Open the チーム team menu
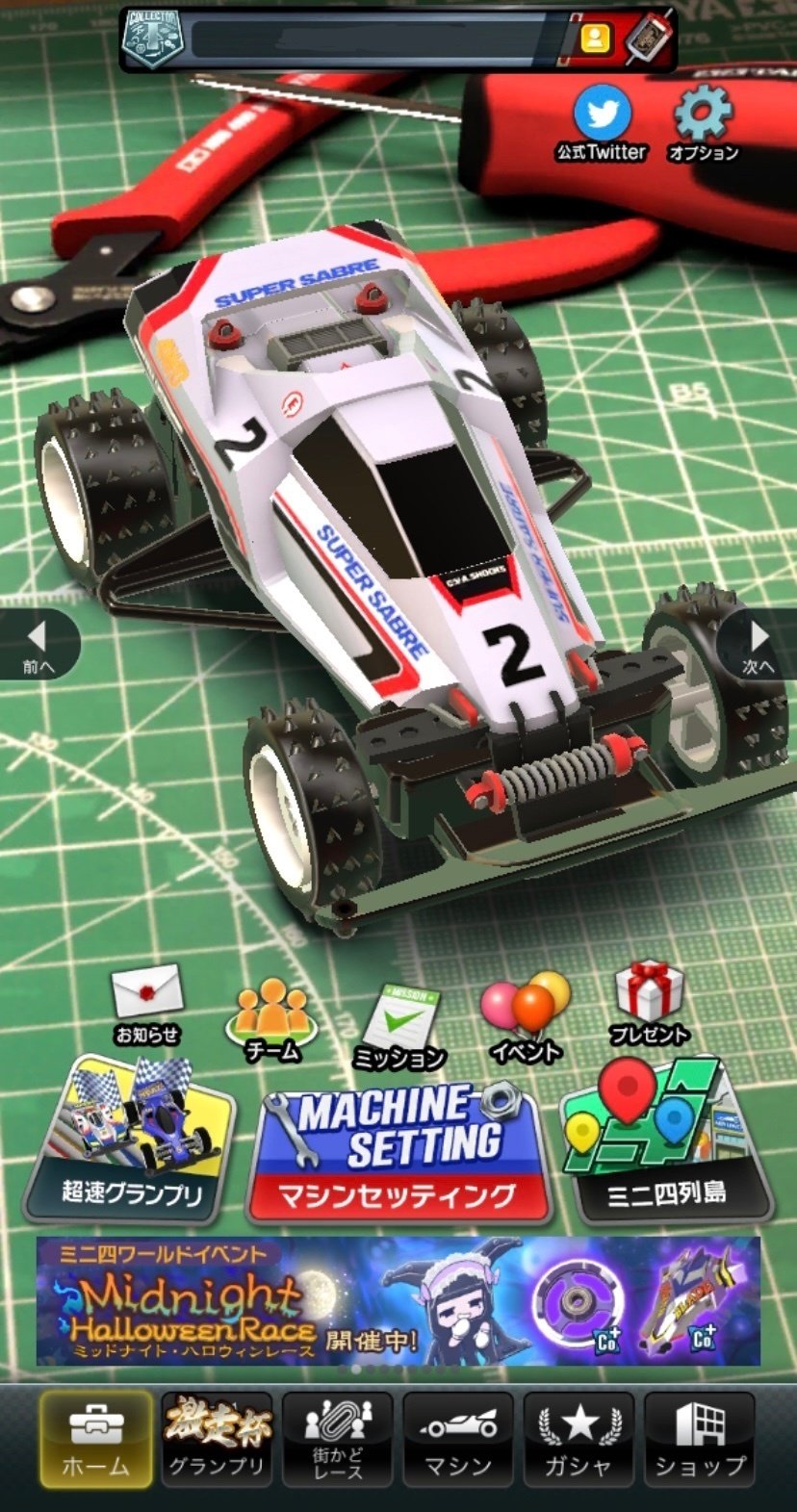This screenshot has height=1512, width=797. (x=271, y=1020)
